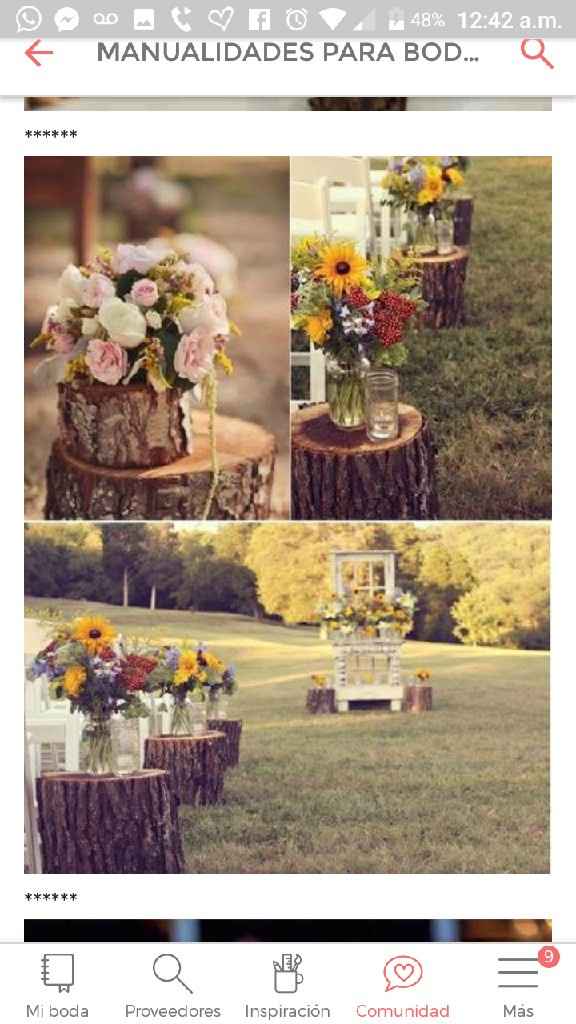Open the search magnifier icon
Viewport: 576px width, 1024px height.
[537, 53]
